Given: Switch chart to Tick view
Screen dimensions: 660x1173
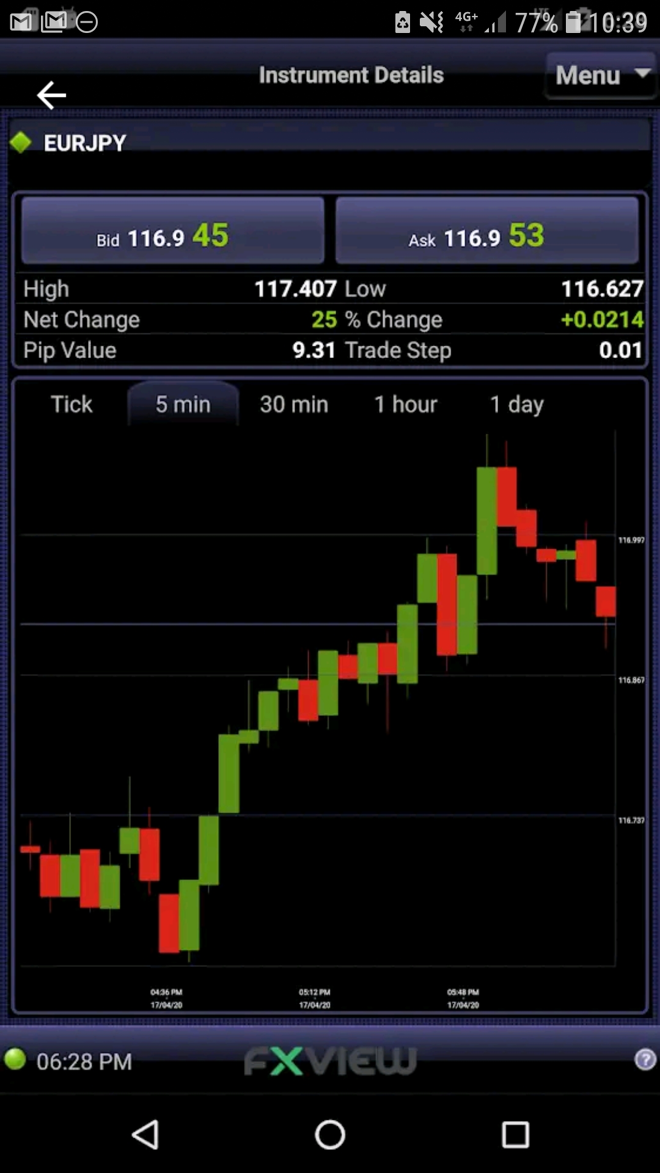Looking at the screenshot, I should click(x=72, y=405).
